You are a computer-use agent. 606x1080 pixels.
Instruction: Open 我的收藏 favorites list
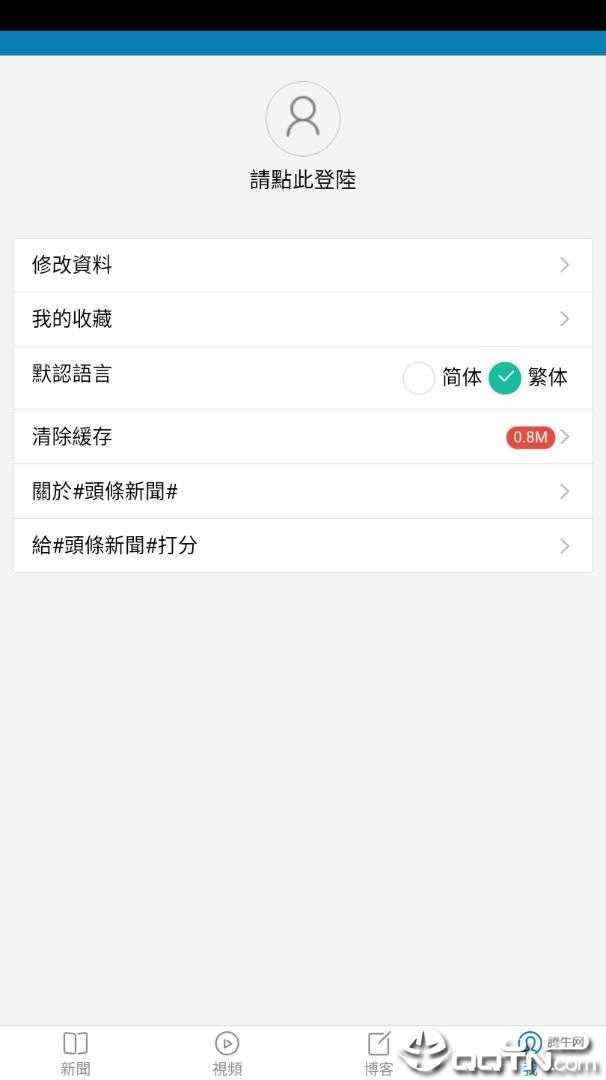(x=302, y=319)
